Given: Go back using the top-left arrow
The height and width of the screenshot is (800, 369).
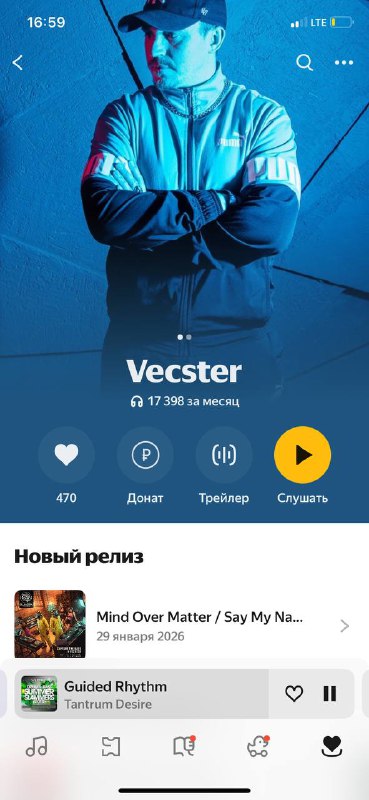Looking at the screenshot, I should [18, 63].
